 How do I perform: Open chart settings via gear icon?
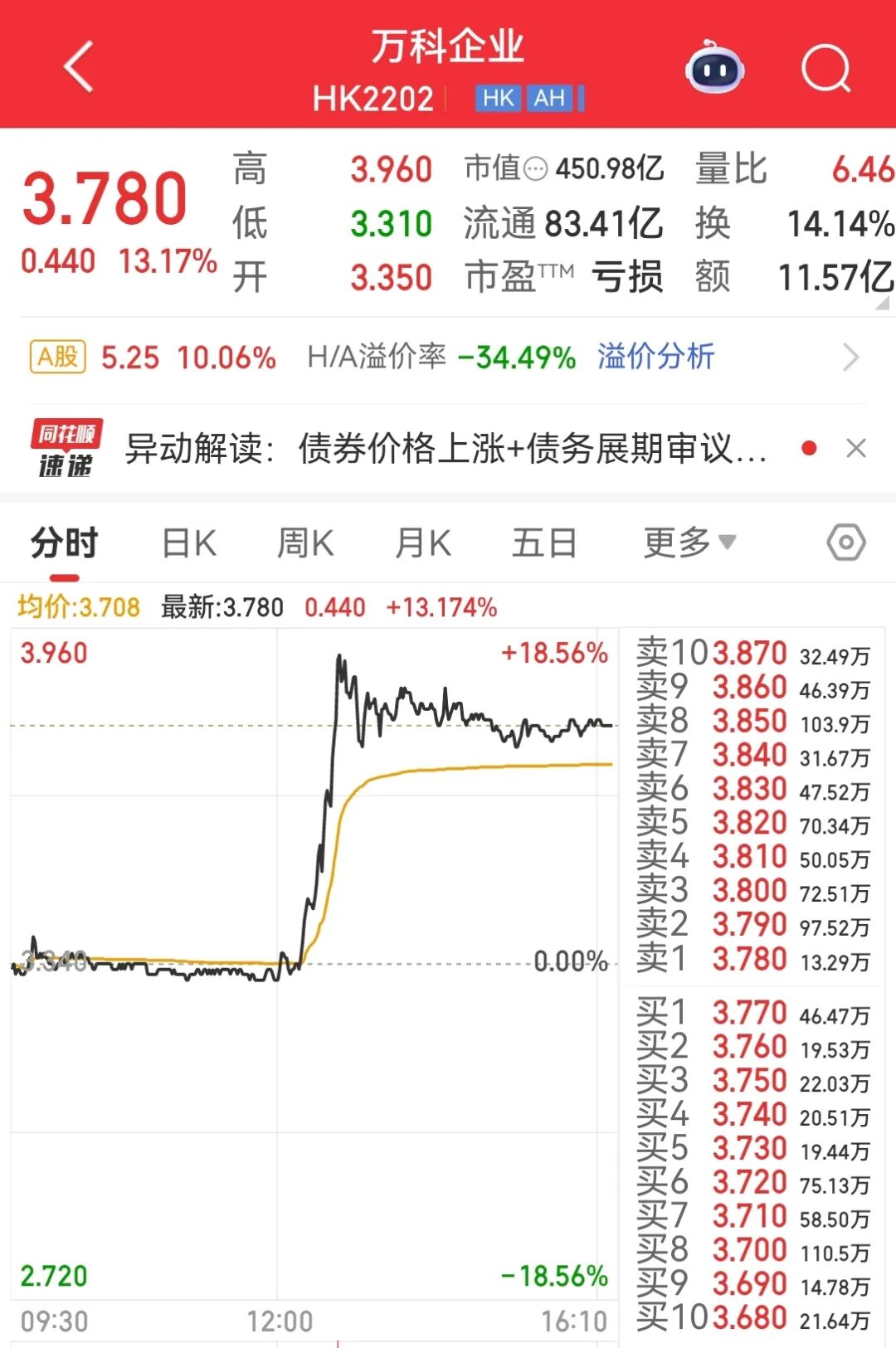point(846,543)
